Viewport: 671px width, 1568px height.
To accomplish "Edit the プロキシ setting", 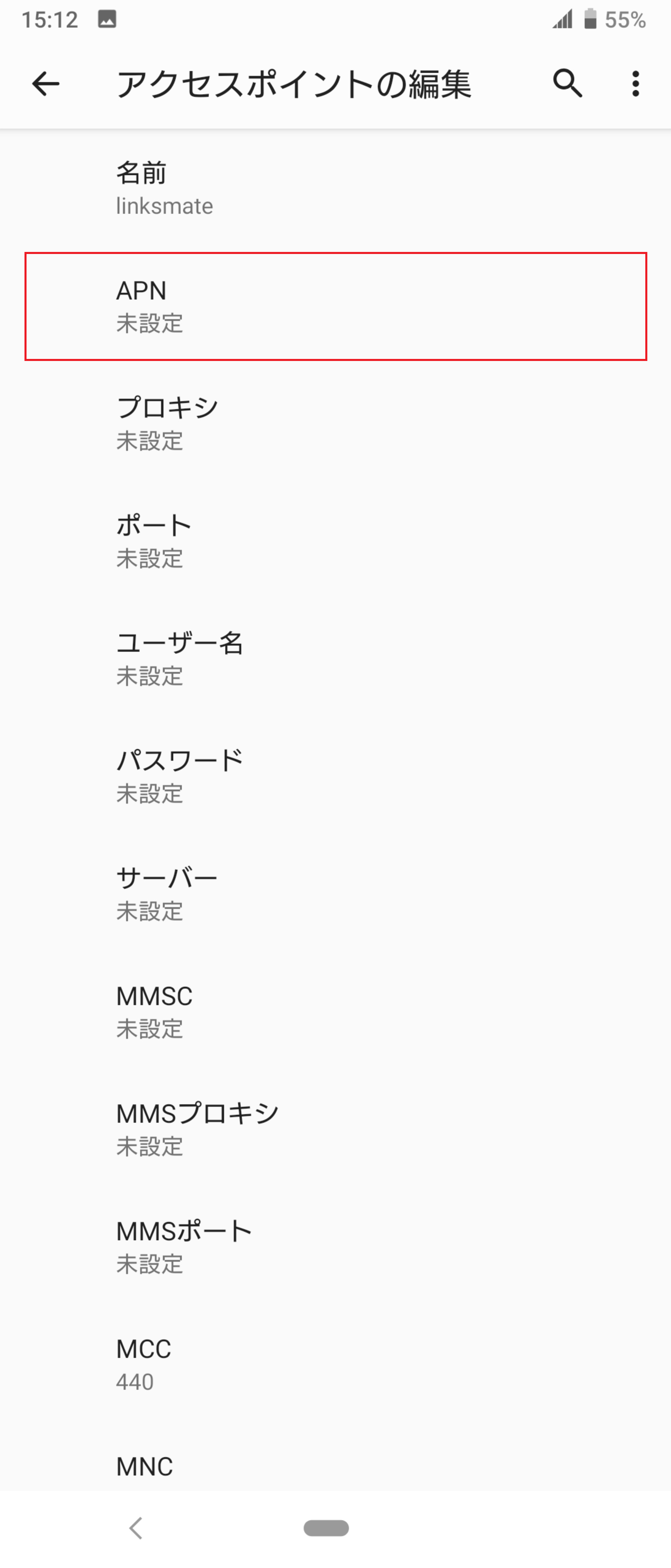I will coord(335,423).
